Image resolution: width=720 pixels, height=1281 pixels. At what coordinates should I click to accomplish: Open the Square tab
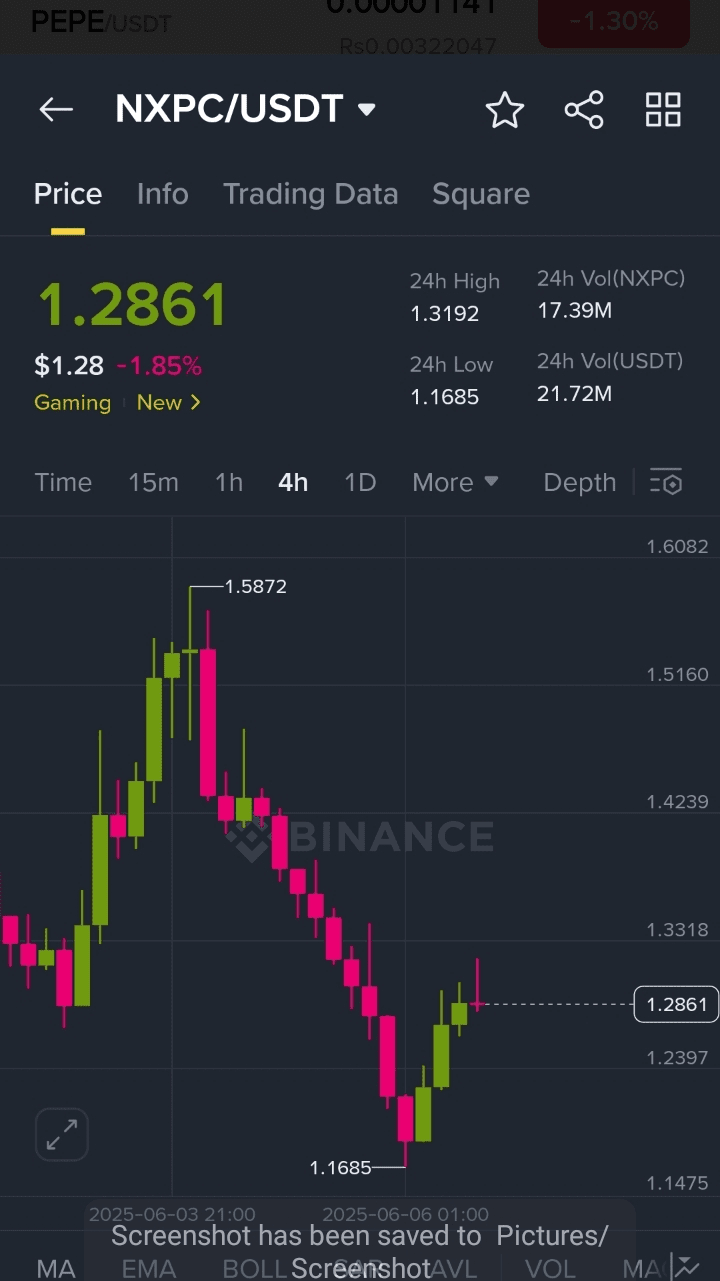480,194
